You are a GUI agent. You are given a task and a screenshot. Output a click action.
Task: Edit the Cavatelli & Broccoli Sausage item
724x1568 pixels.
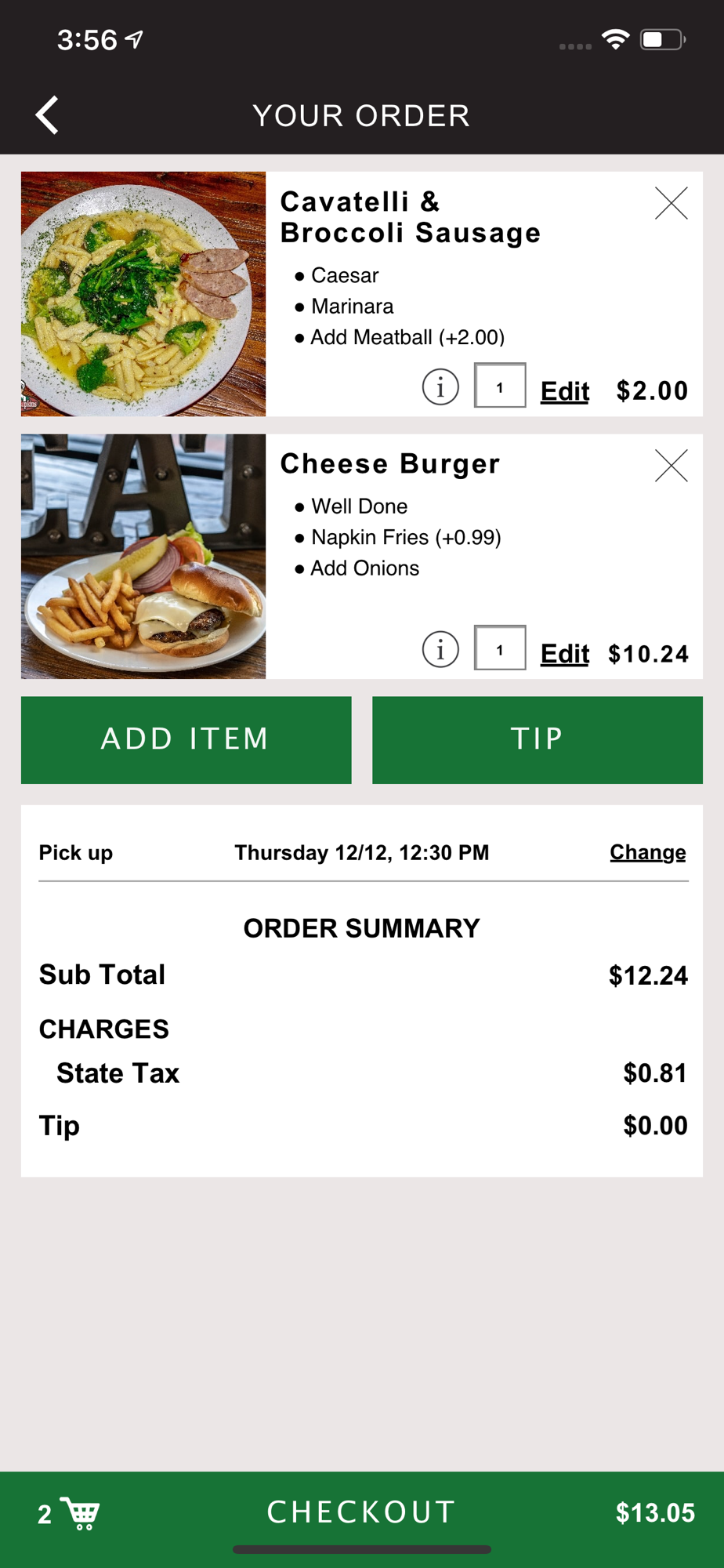pyautogui.click(x=564, y=391)
